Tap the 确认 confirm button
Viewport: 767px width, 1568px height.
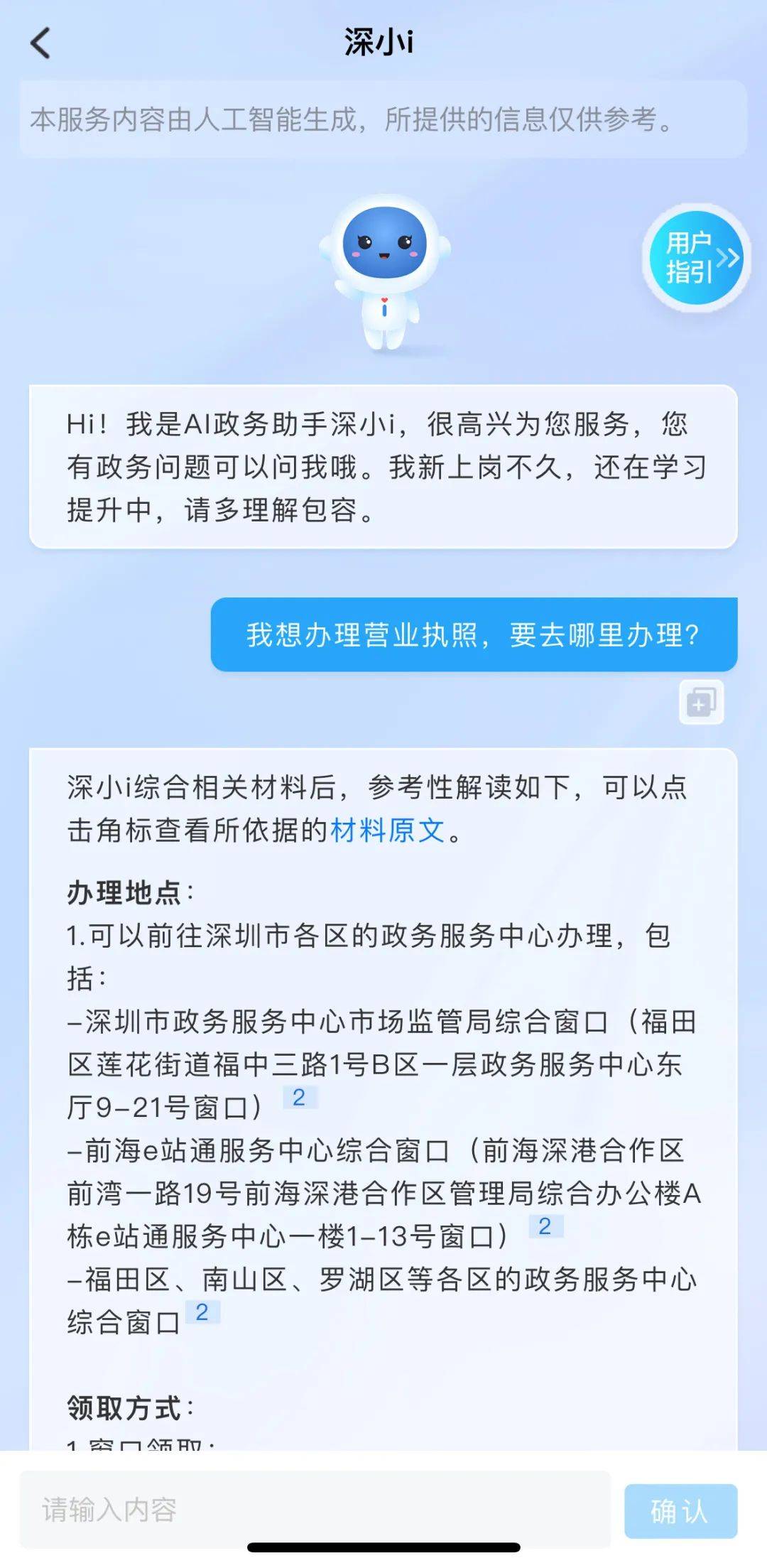point(680,1511)
